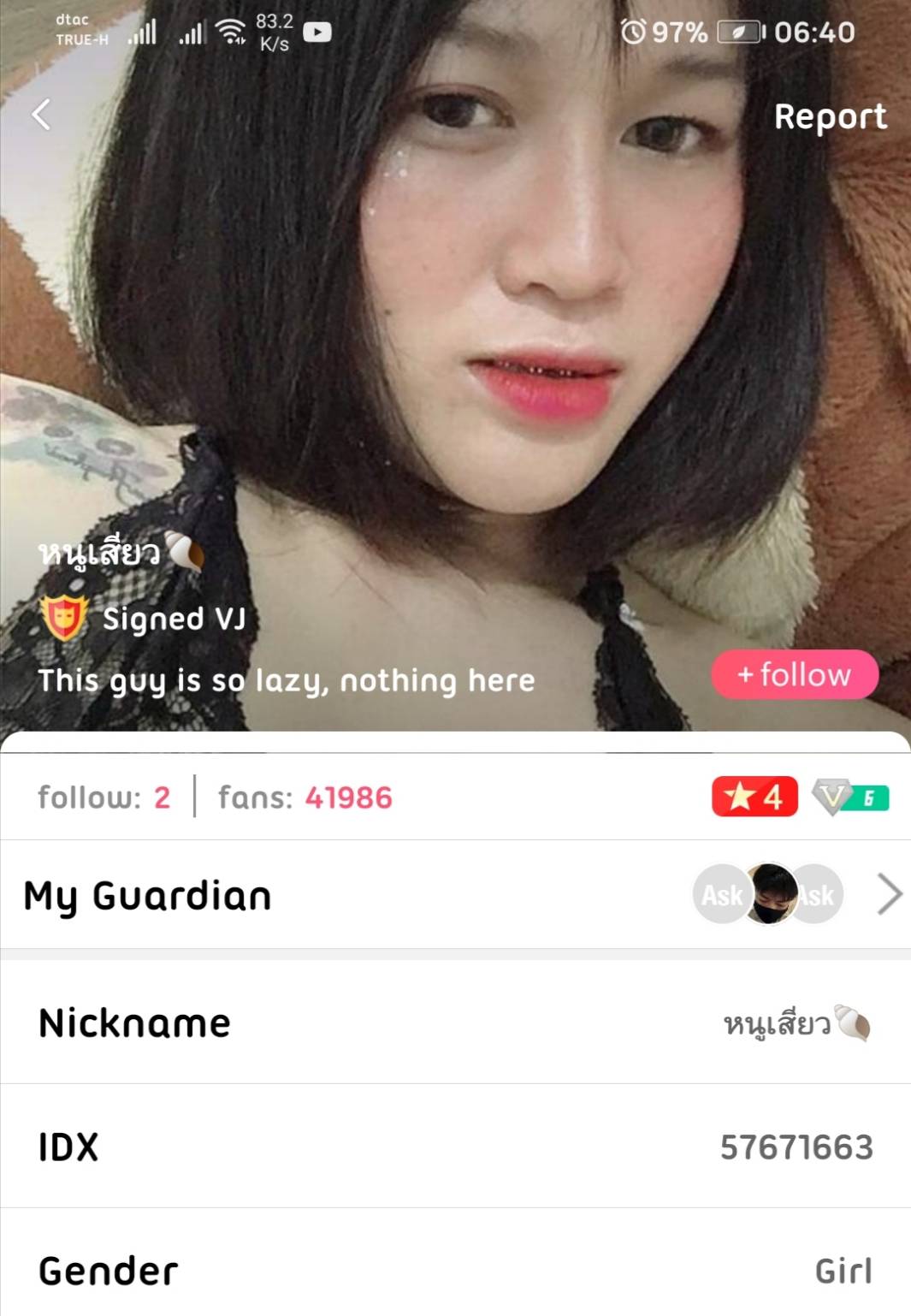The image size is (911, 1316).
Task: View the fans count list
Action: [305, 797]
